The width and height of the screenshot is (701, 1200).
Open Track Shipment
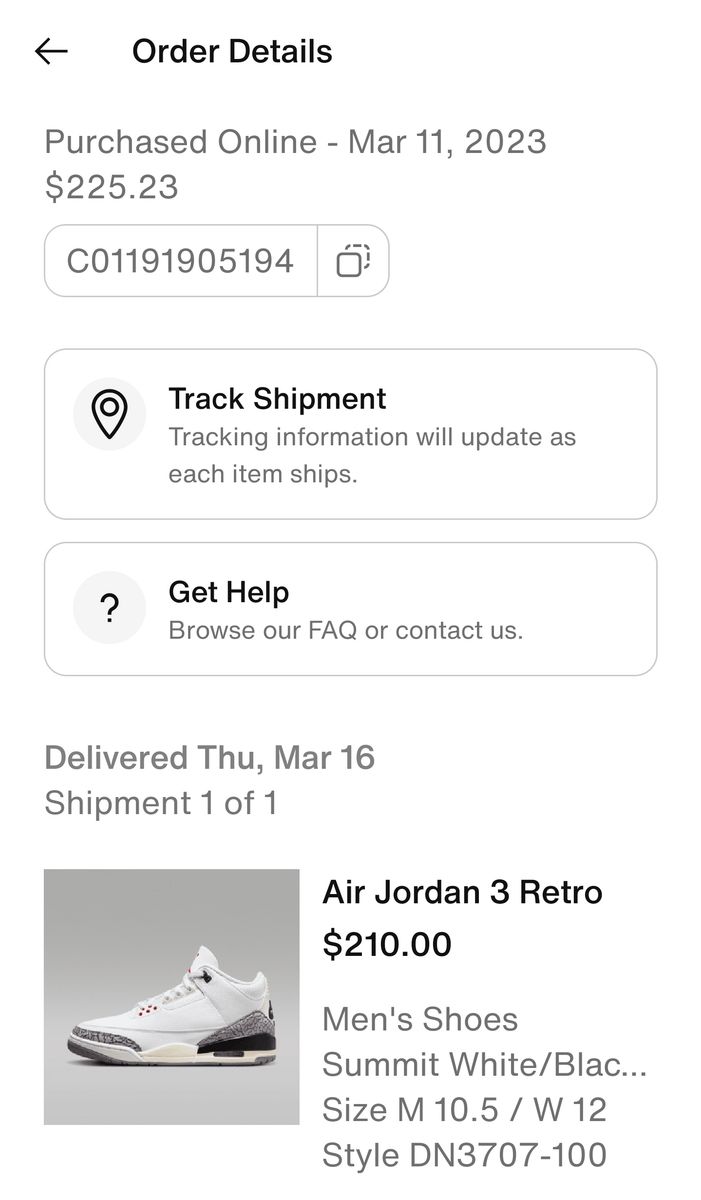350,434
